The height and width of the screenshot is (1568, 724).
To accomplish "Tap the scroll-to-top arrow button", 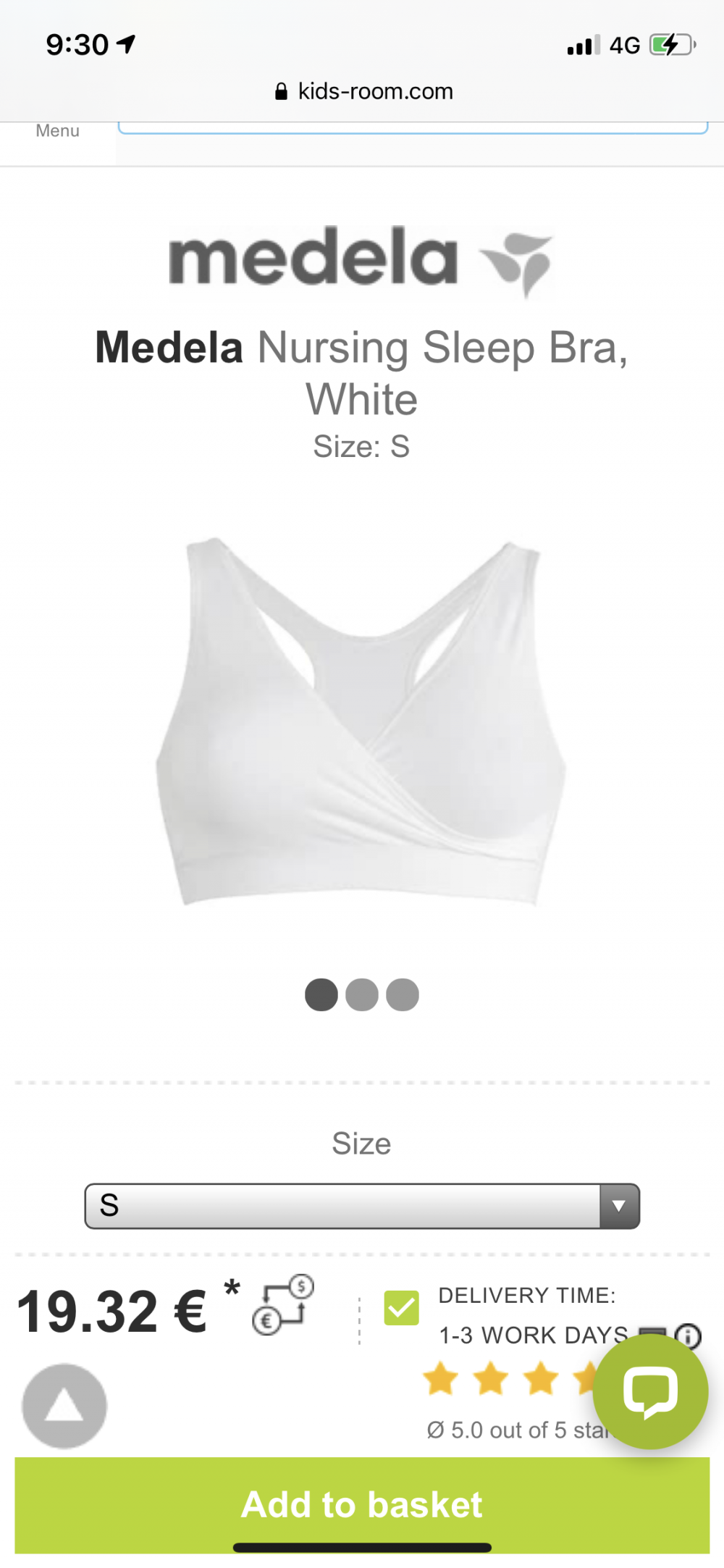I will (x=64, y=1406).
